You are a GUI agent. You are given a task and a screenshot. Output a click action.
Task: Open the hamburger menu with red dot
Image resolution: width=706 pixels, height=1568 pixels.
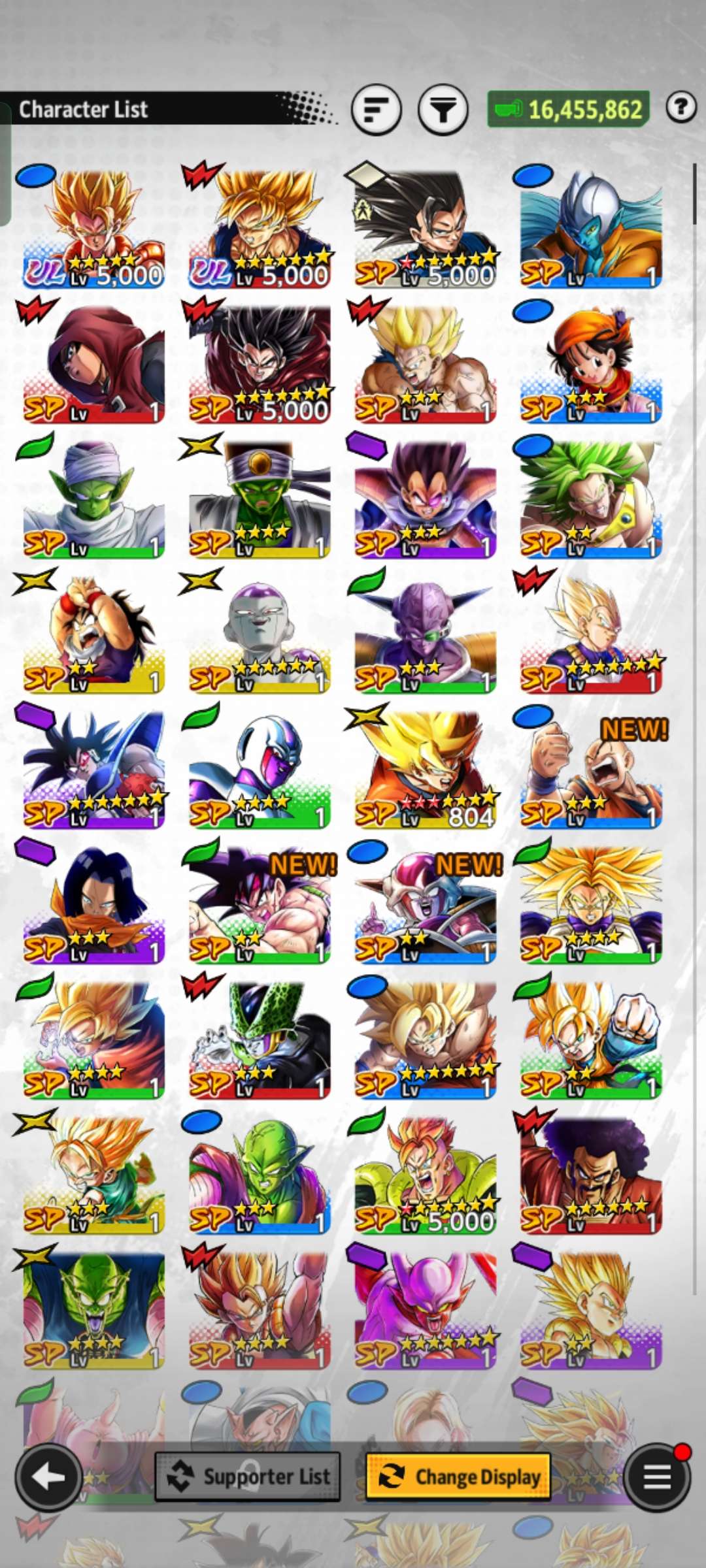657,1477
